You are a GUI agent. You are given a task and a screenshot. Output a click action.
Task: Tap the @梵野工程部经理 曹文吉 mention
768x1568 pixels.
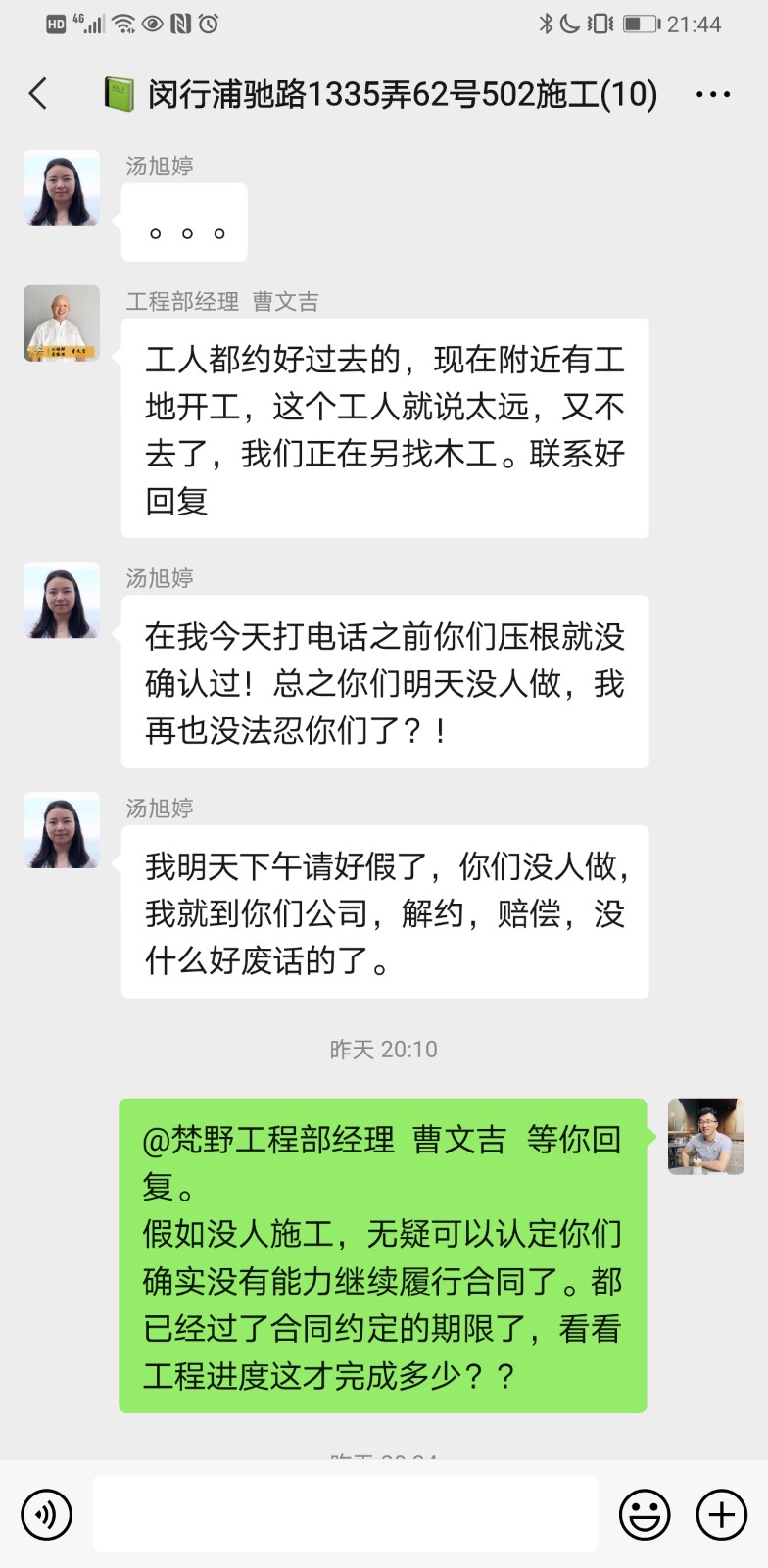tap(325, 1140)
